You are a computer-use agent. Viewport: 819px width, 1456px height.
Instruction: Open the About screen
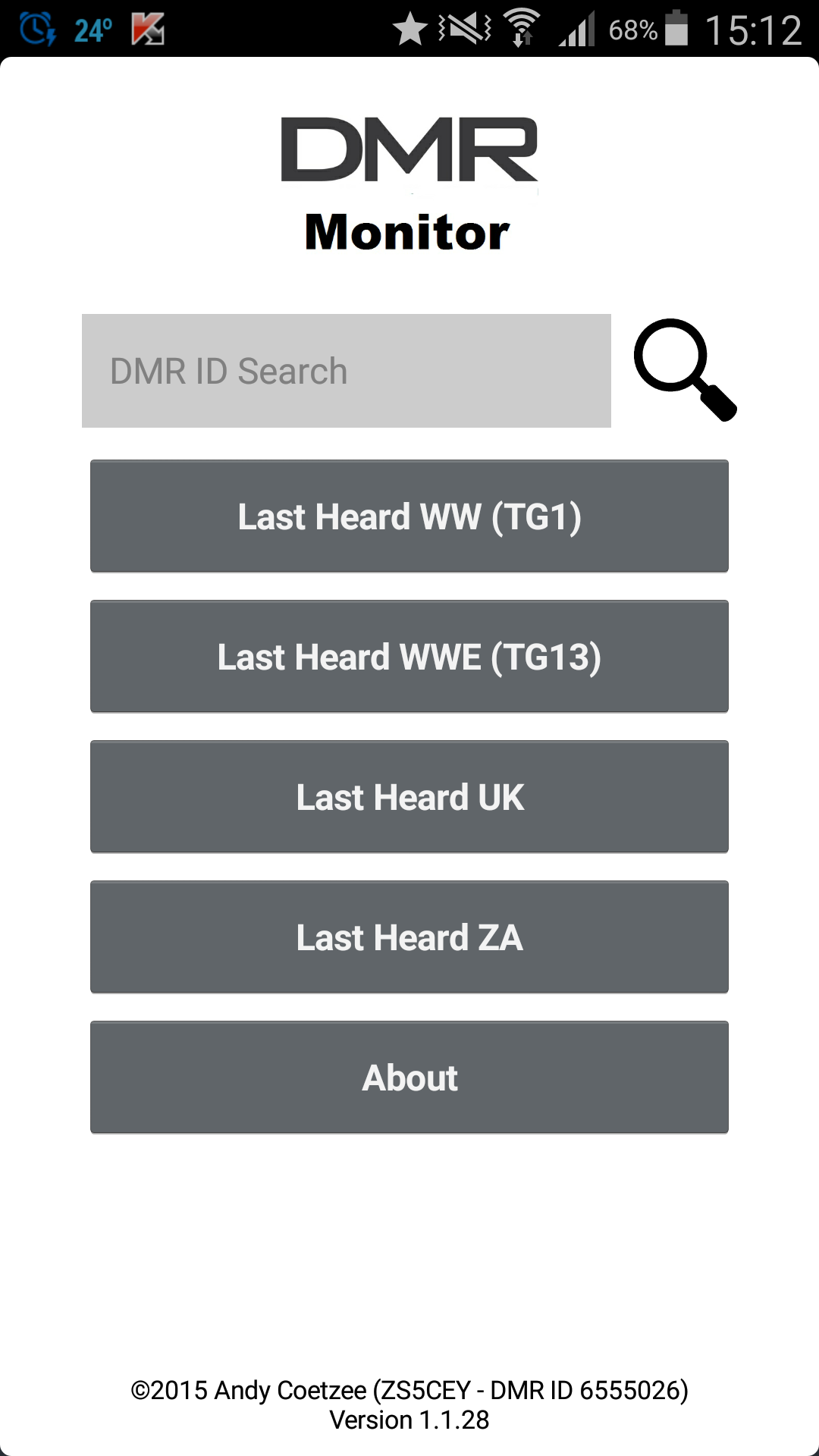[x=409, y=1077]
